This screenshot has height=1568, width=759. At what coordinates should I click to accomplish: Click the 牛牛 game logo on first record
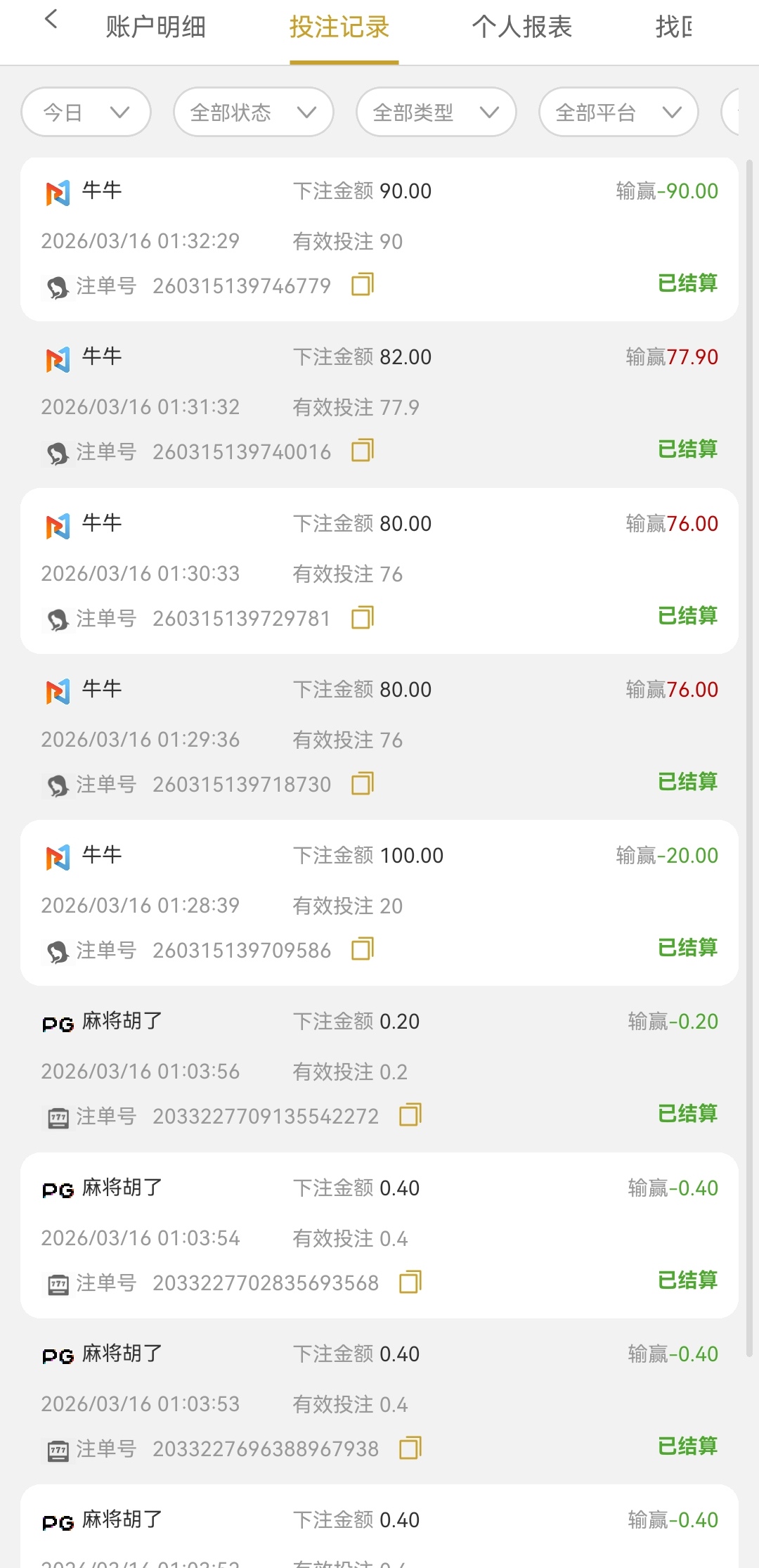58,191
